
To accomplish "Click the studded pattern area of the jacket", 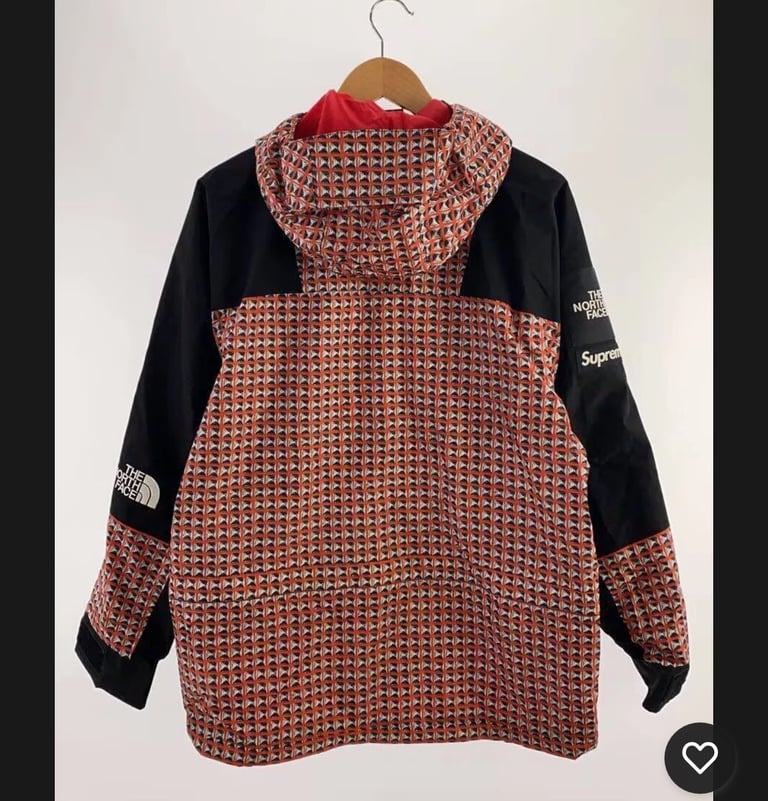I will (x=380, y=450).
